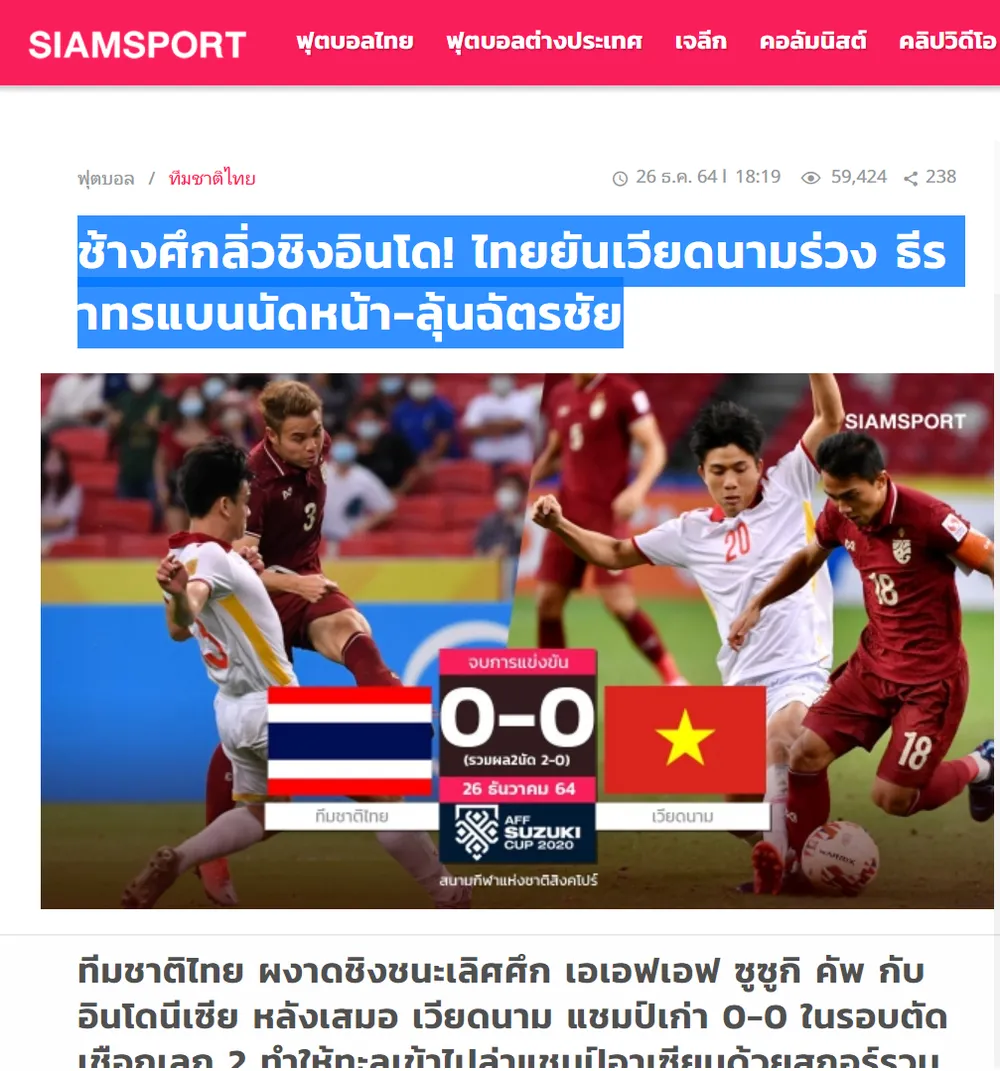The height and width of the screenshot is (1071, 1000).
Task: Open the คอลัมนิสต์ section
Action: [812, 42]
